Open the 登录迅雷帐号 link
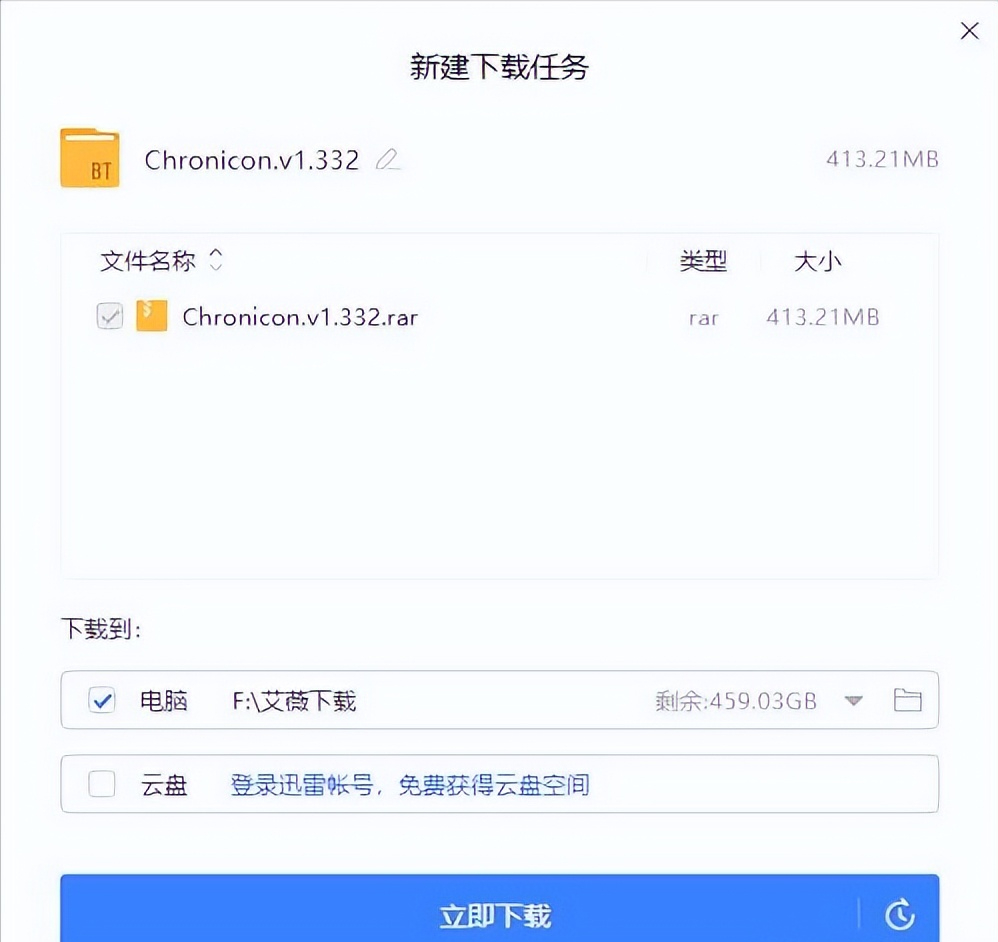Image resolution: width=998 pixels, height=942 pixels. [x=301, y=785]
